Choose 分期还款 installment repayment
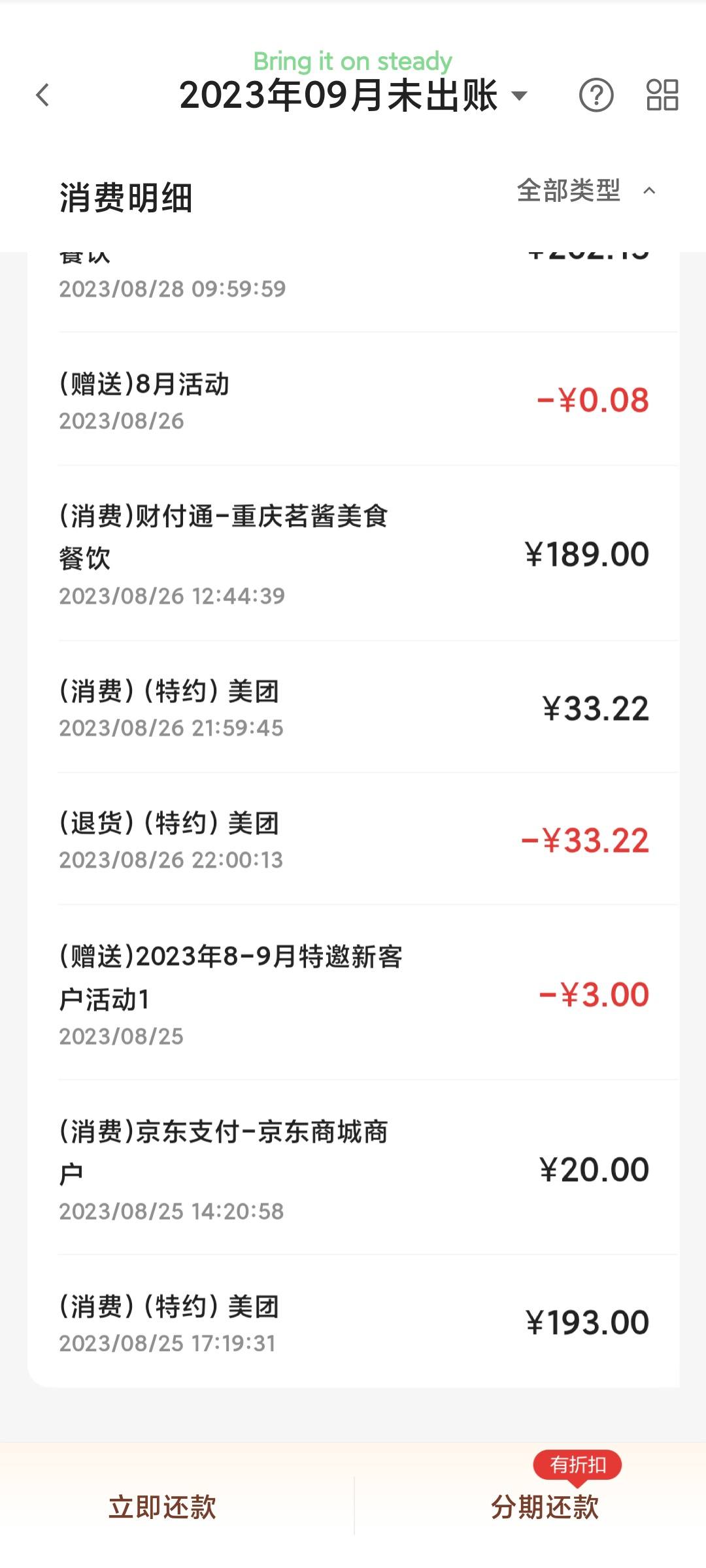The height and width of the screenshot is (1568, 706). [x=545, y=1506]
